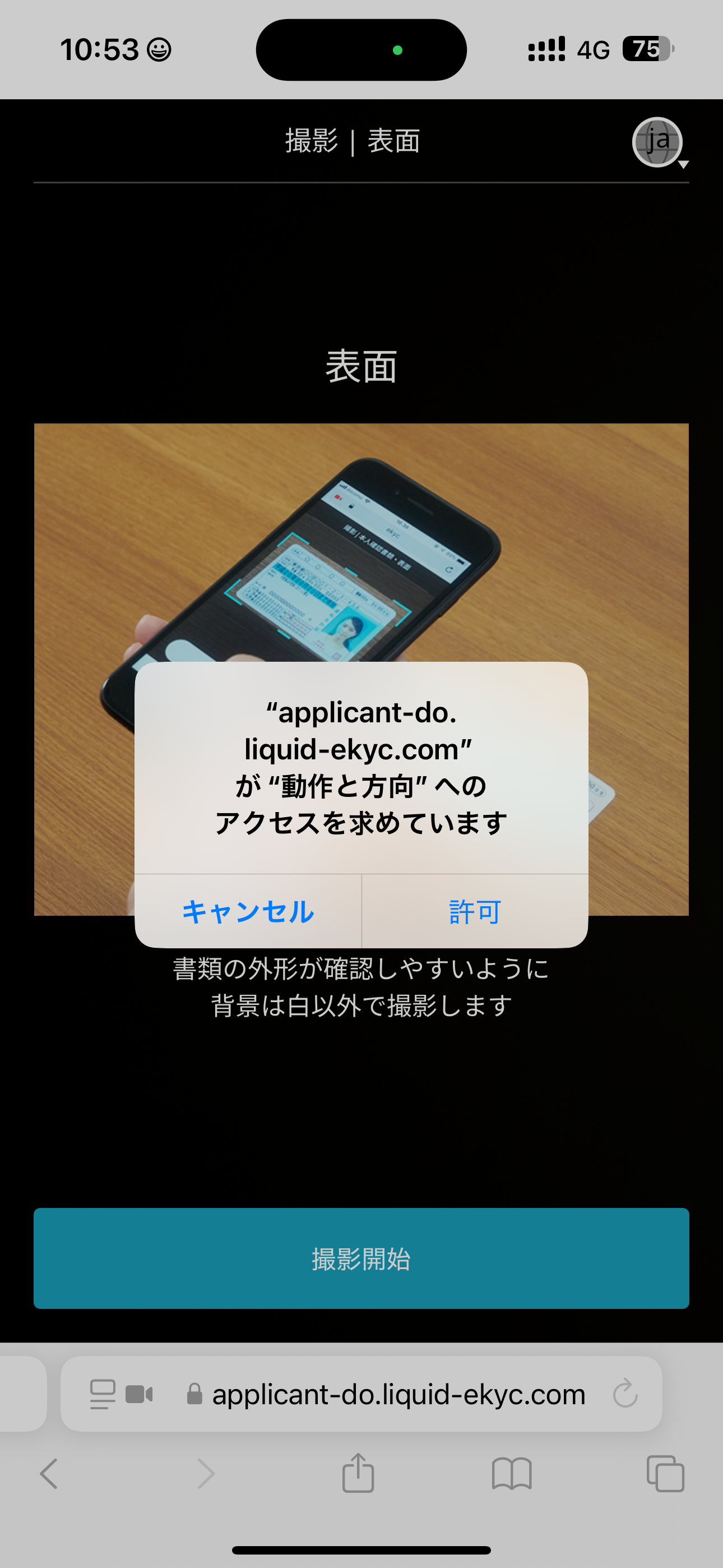Go back to the previous page
This screenshot has height=1568, width=723.
[49, 1474]
